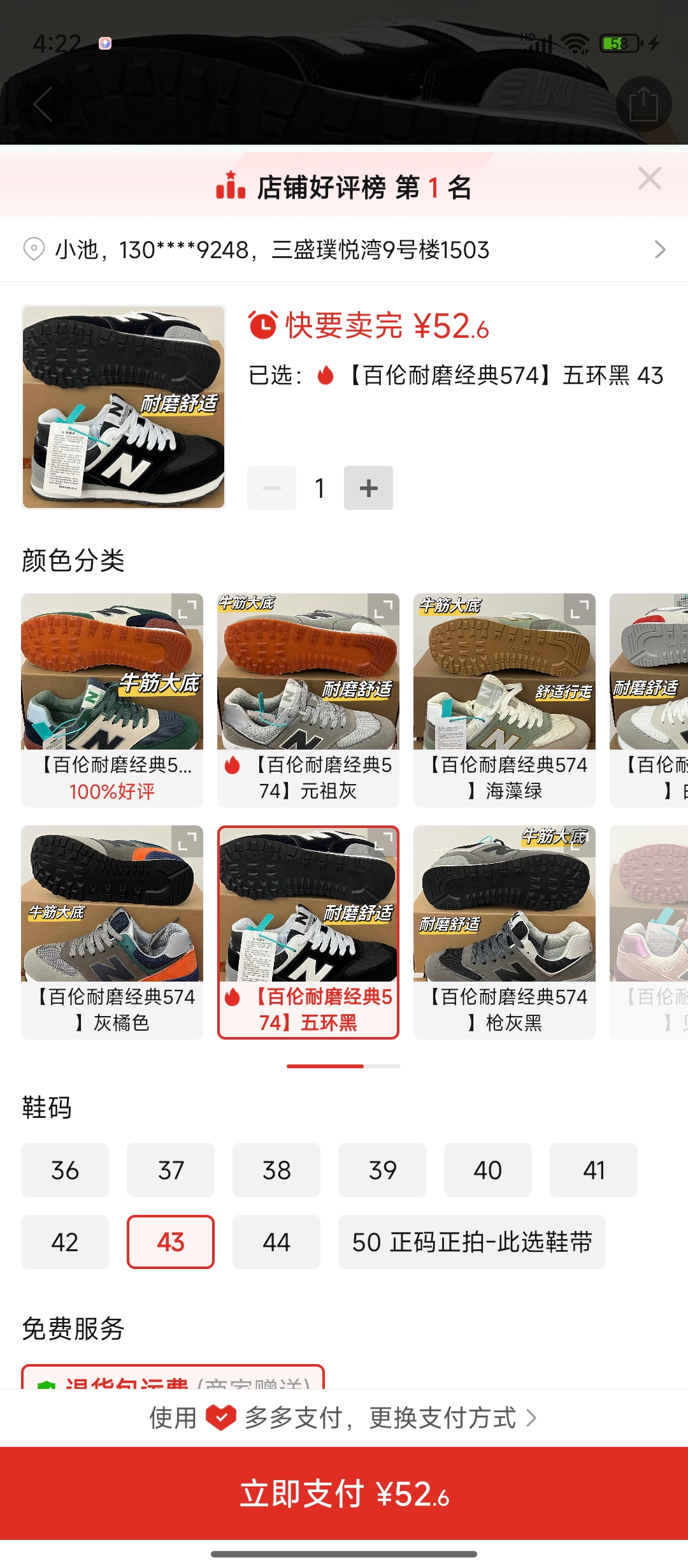Select shoe size 39
Screen dimensions: 688x1568
[382, 1170]
